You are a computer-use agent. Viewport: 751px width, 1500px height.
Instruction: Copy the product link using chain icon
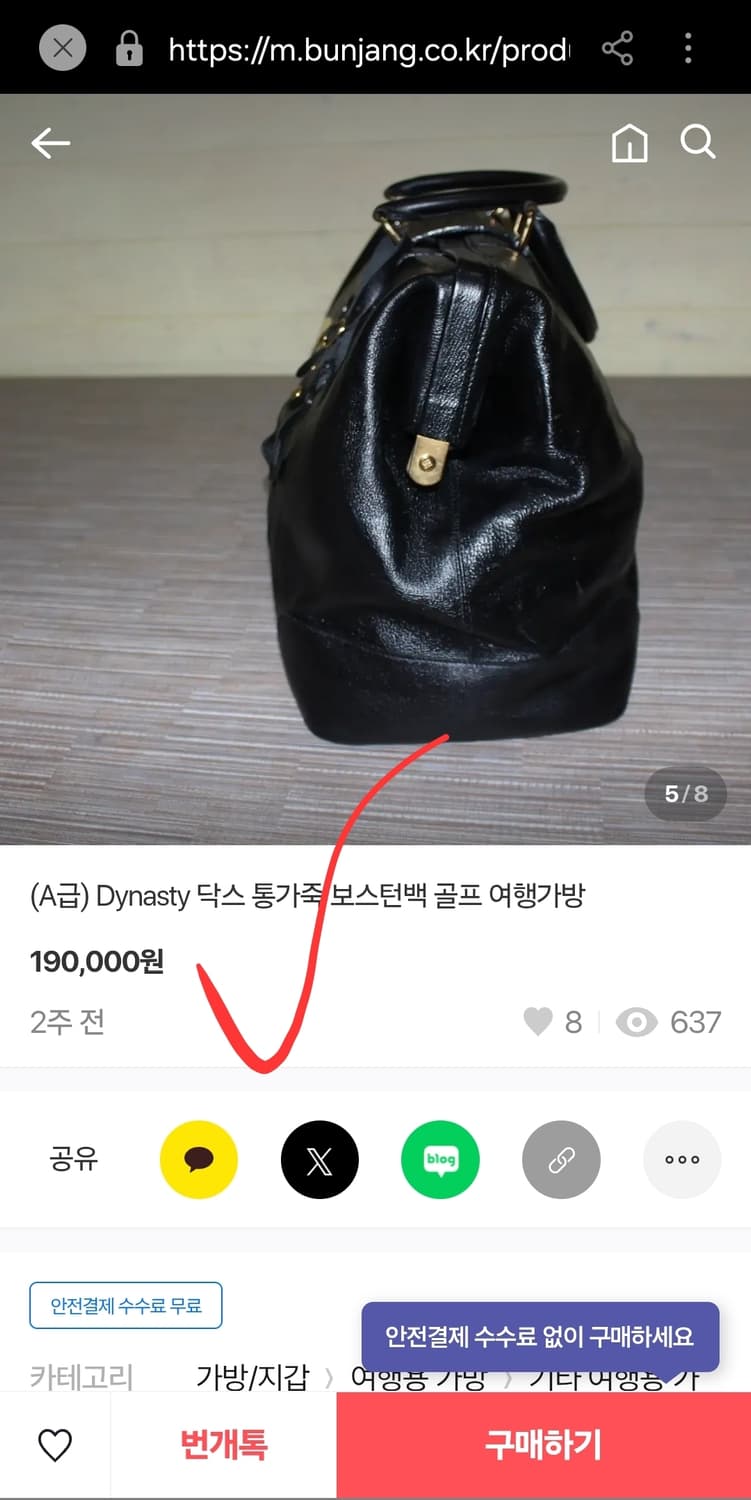tap(561, 1159)
